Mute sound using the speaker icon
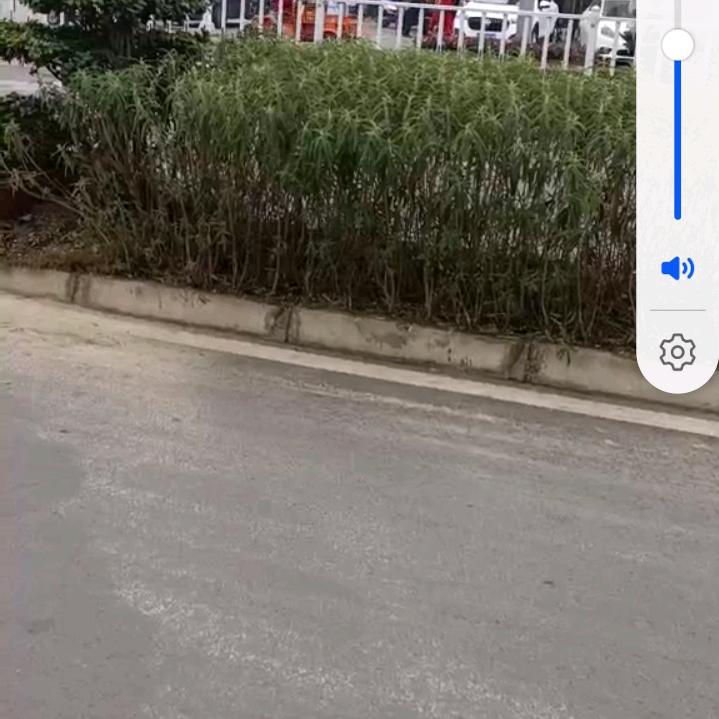719x719 pixels. pos(677,268)
